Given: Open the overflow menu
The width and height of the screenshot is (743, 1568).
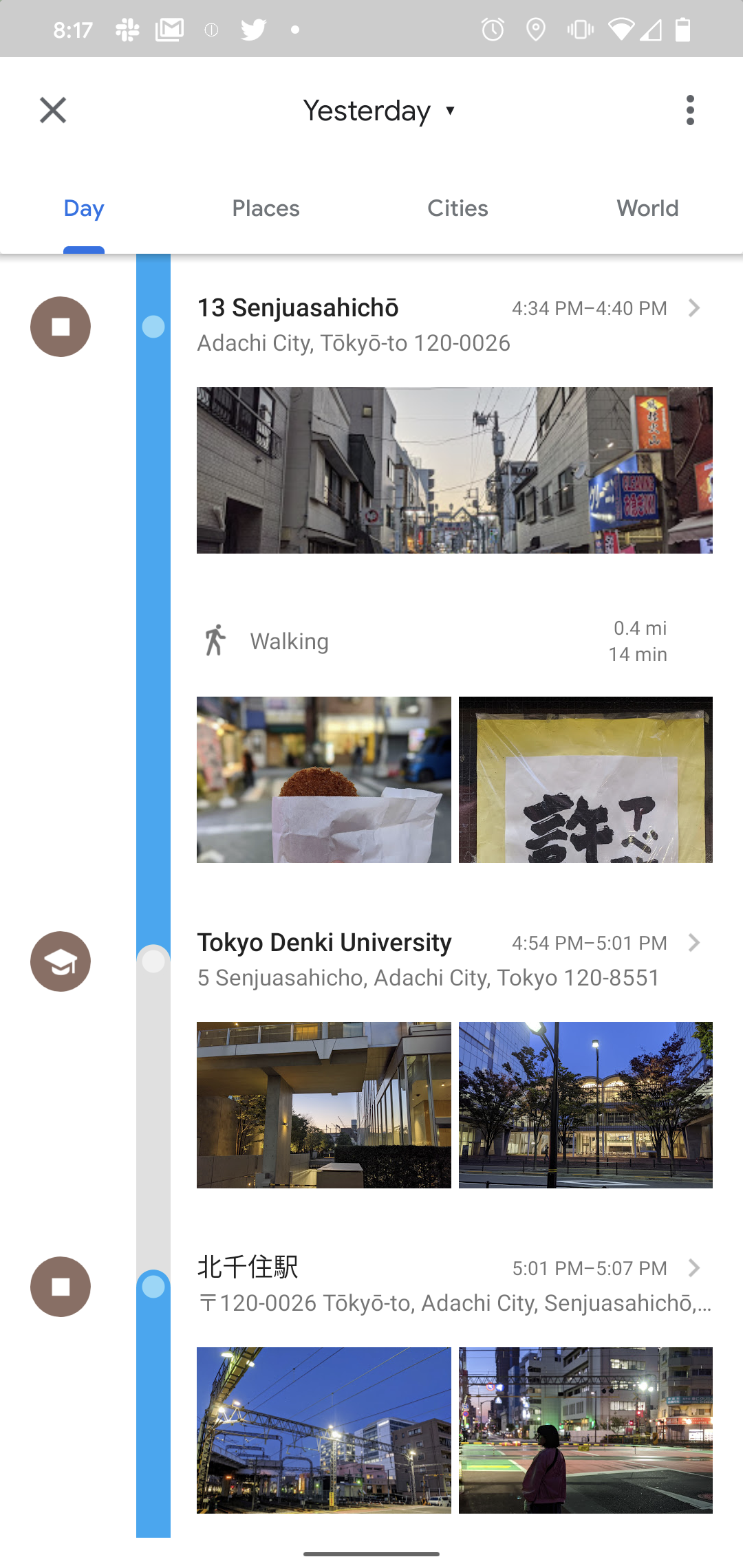Looking at the screenshot, I should (690, 110).
